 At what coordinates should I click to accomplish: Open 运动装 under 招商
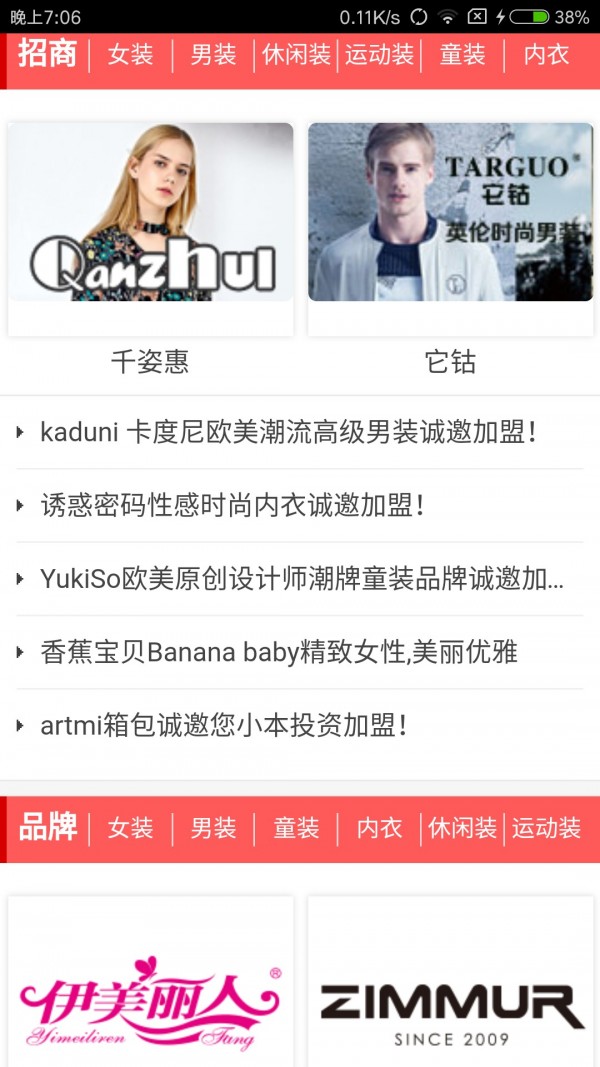pos(379,55)
